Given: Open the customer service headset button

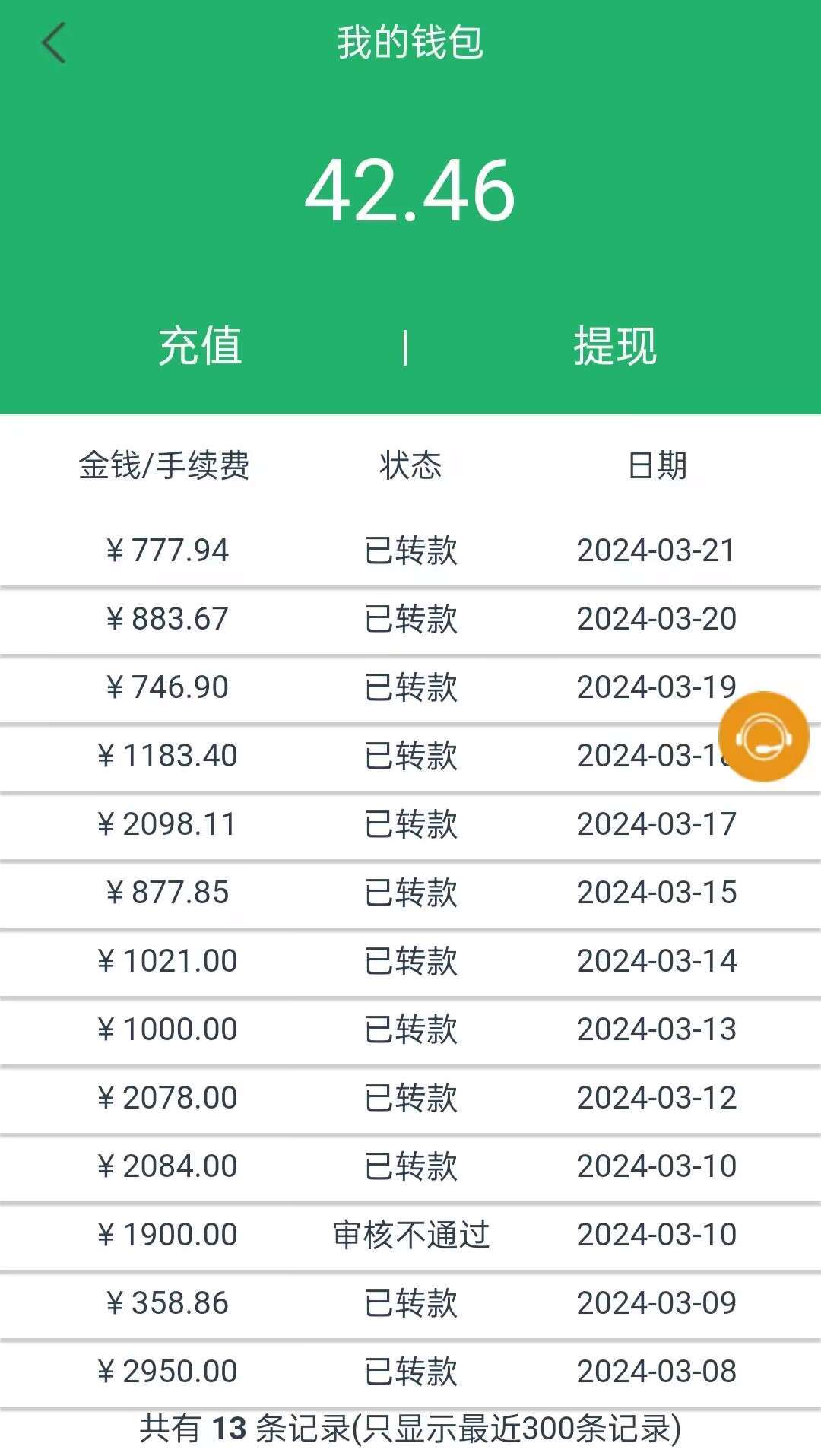Looking at the screenshot, I should point(763,736).
